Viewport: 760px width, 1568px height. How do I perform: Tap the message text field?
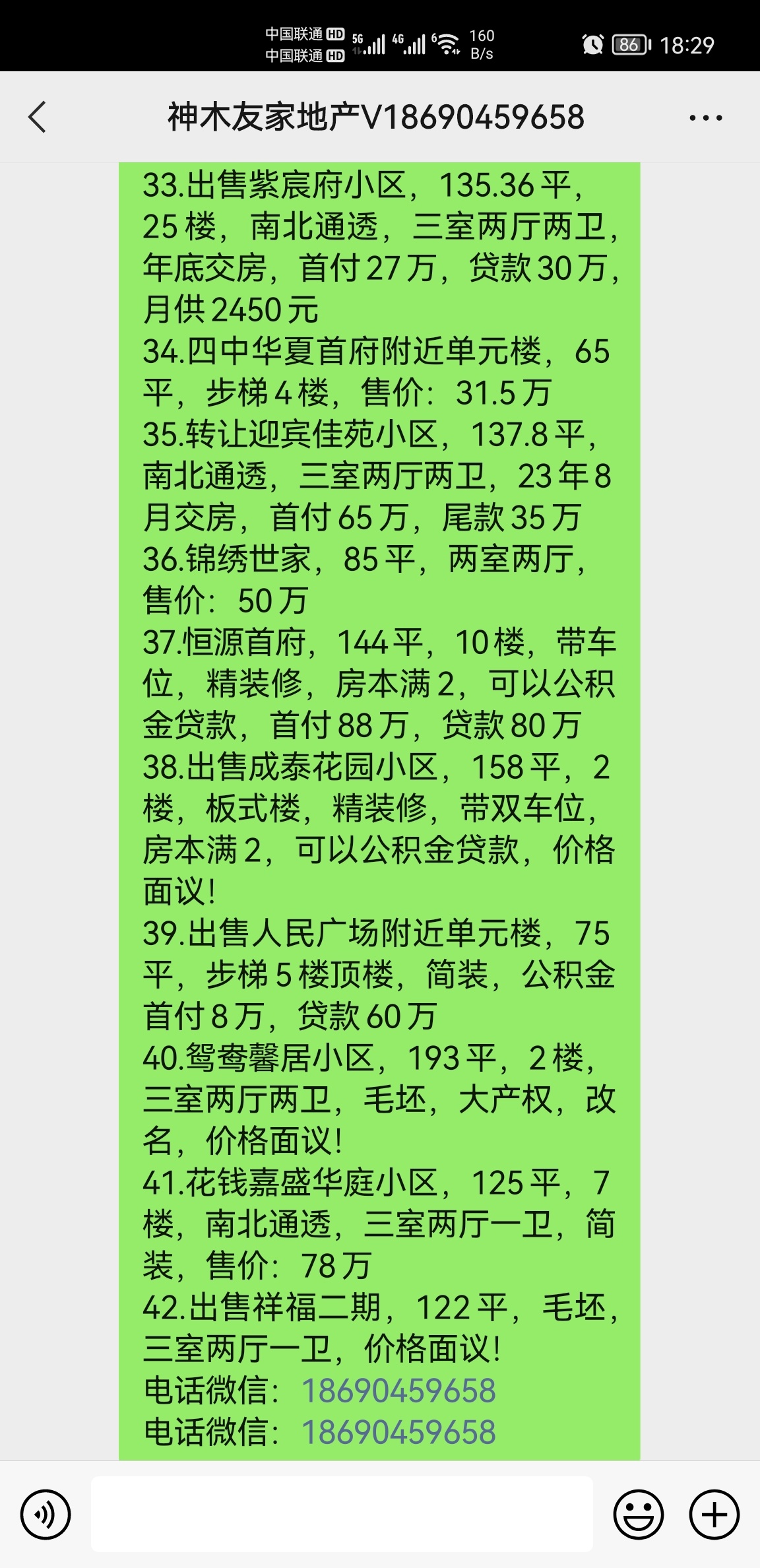click(x=342, y=1515)
